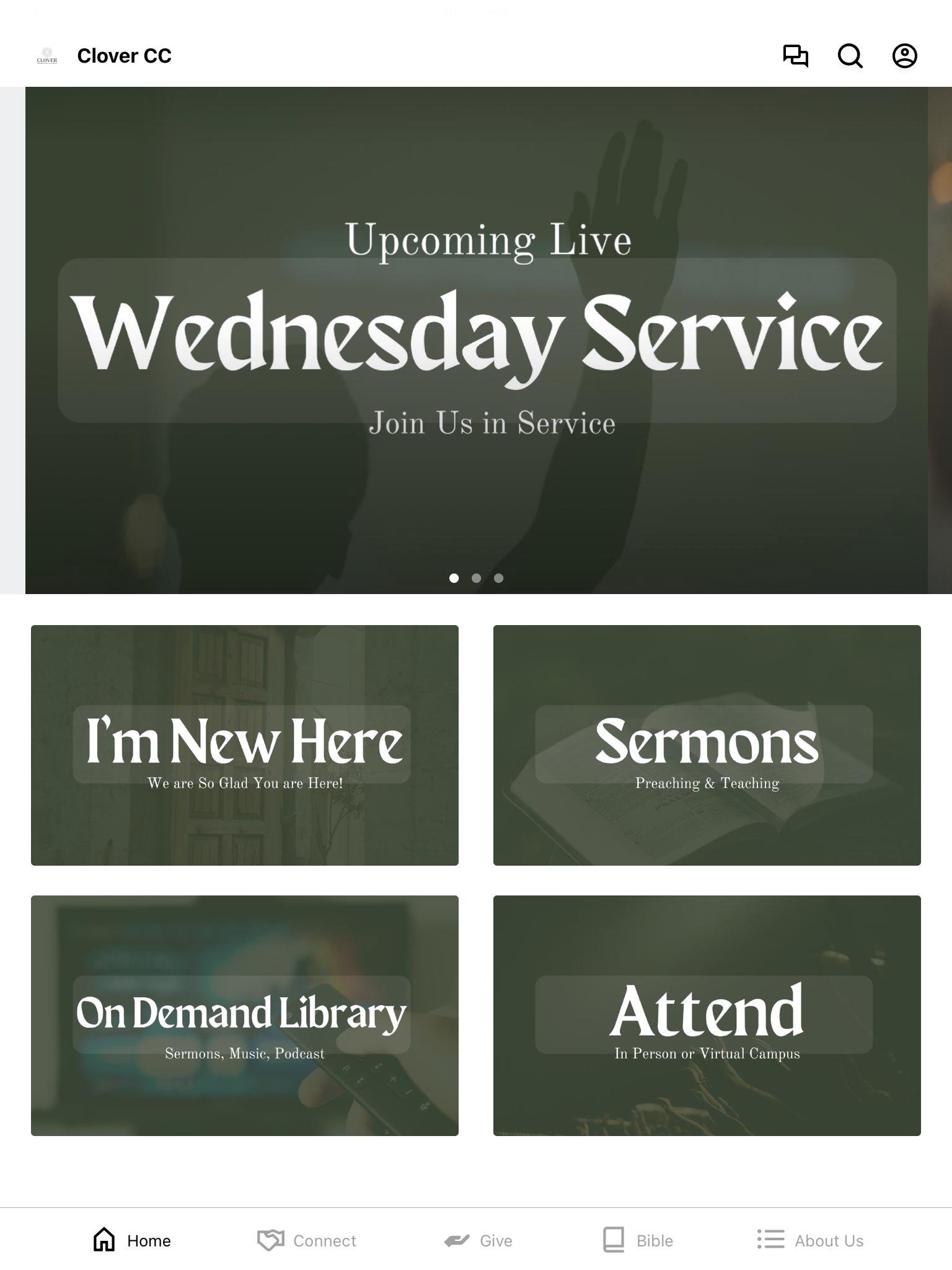Switch to the About Us tab

810,1240
